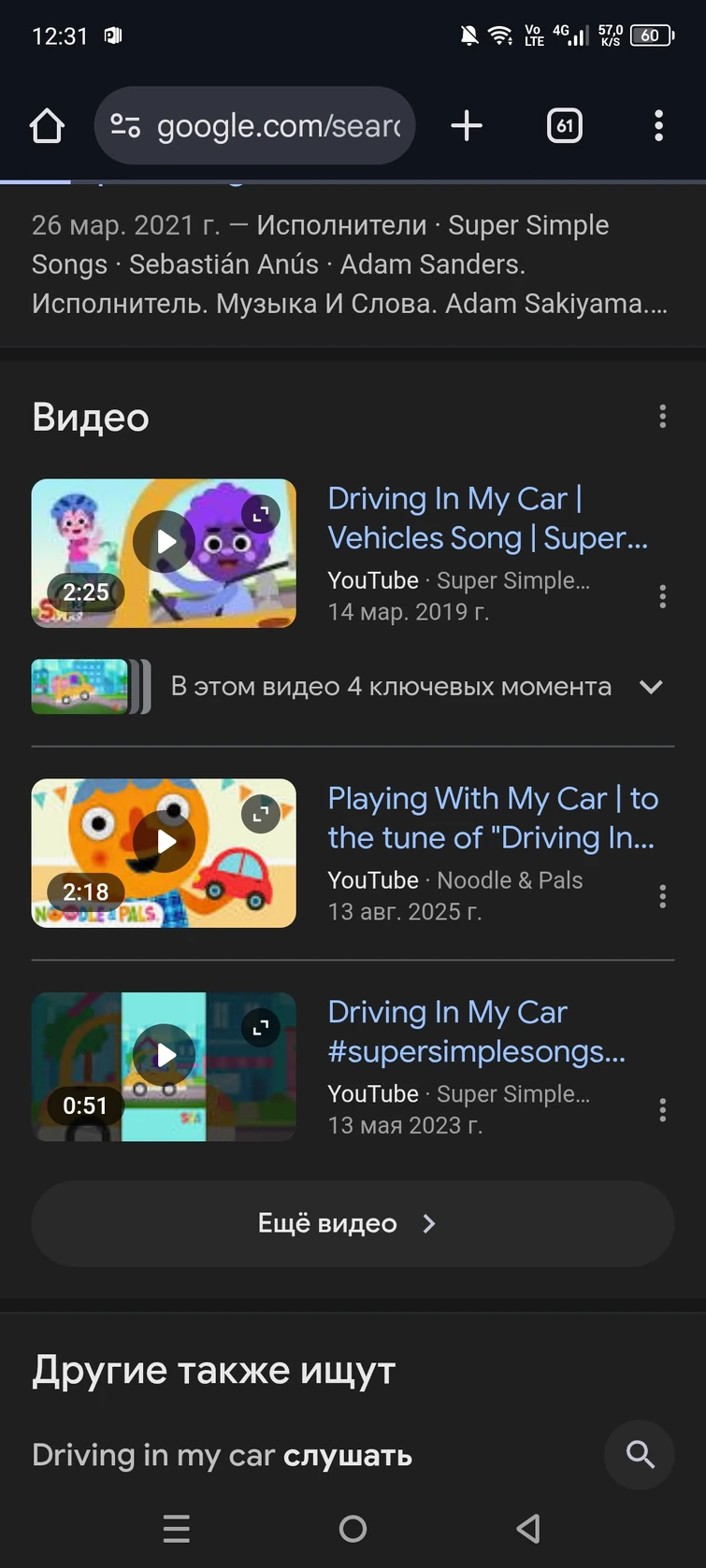Image resolution: width=706 pixels, height=1568 pixels.
Task: Open options for the Noodle & Pals video
Action: click(662, 897)
